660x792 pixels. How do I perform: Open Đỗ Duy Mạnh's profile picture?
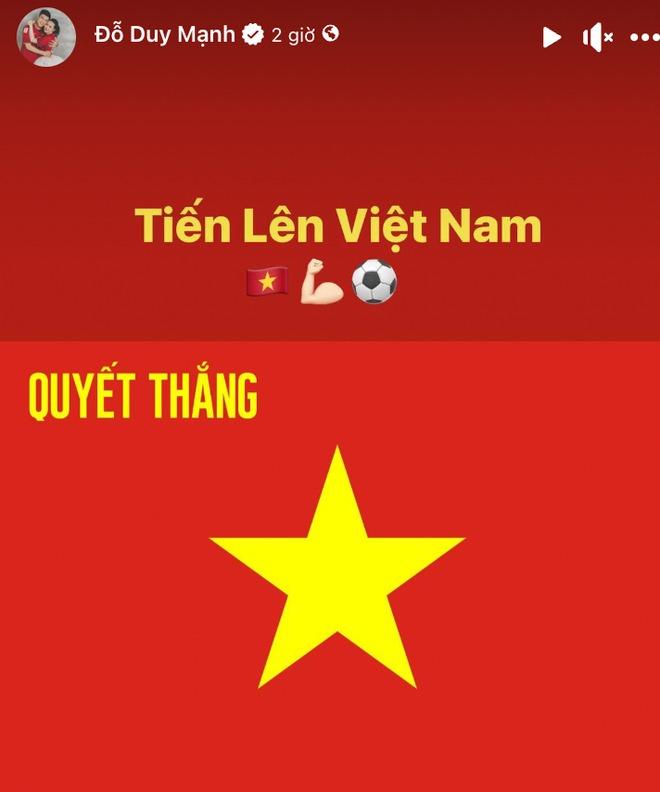45,37
